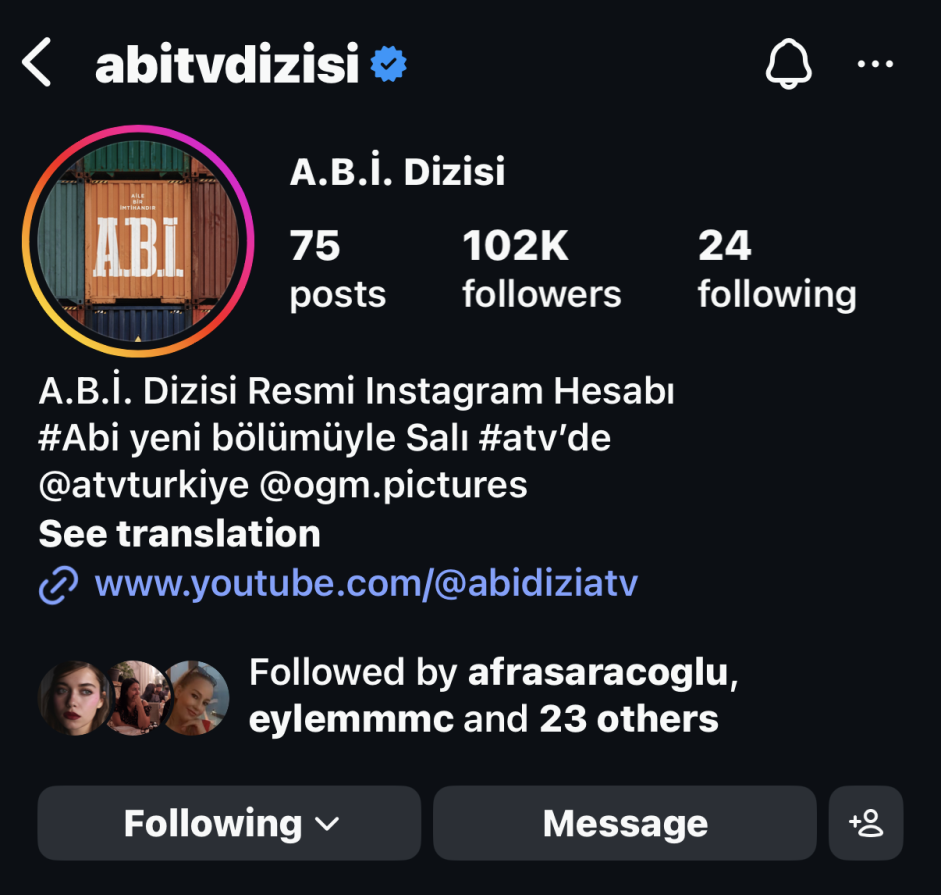Open the @atvturkiye mention
Viewport: 941px width, 895px height.
coord(143,485)
